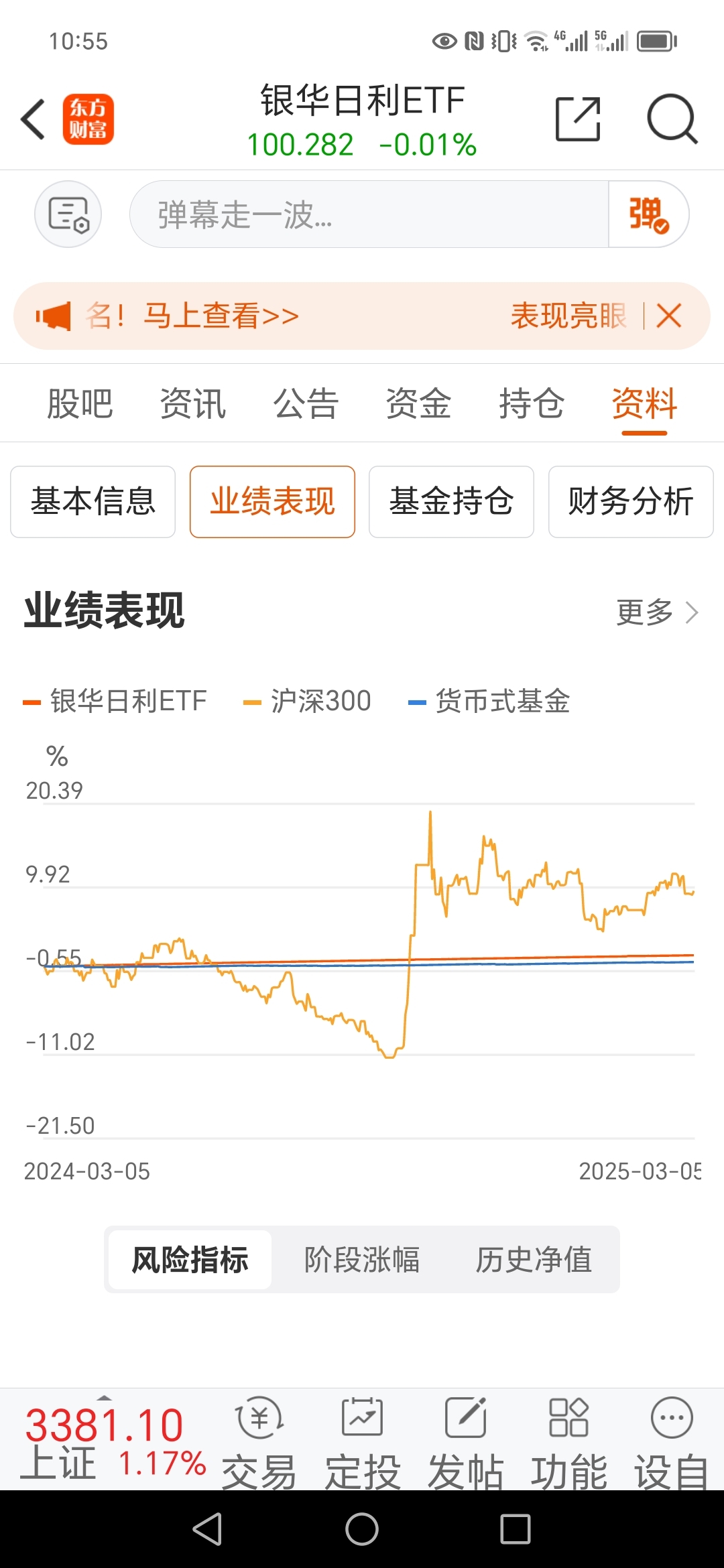Select the 财务分析 chip

[x=631, y=502]
